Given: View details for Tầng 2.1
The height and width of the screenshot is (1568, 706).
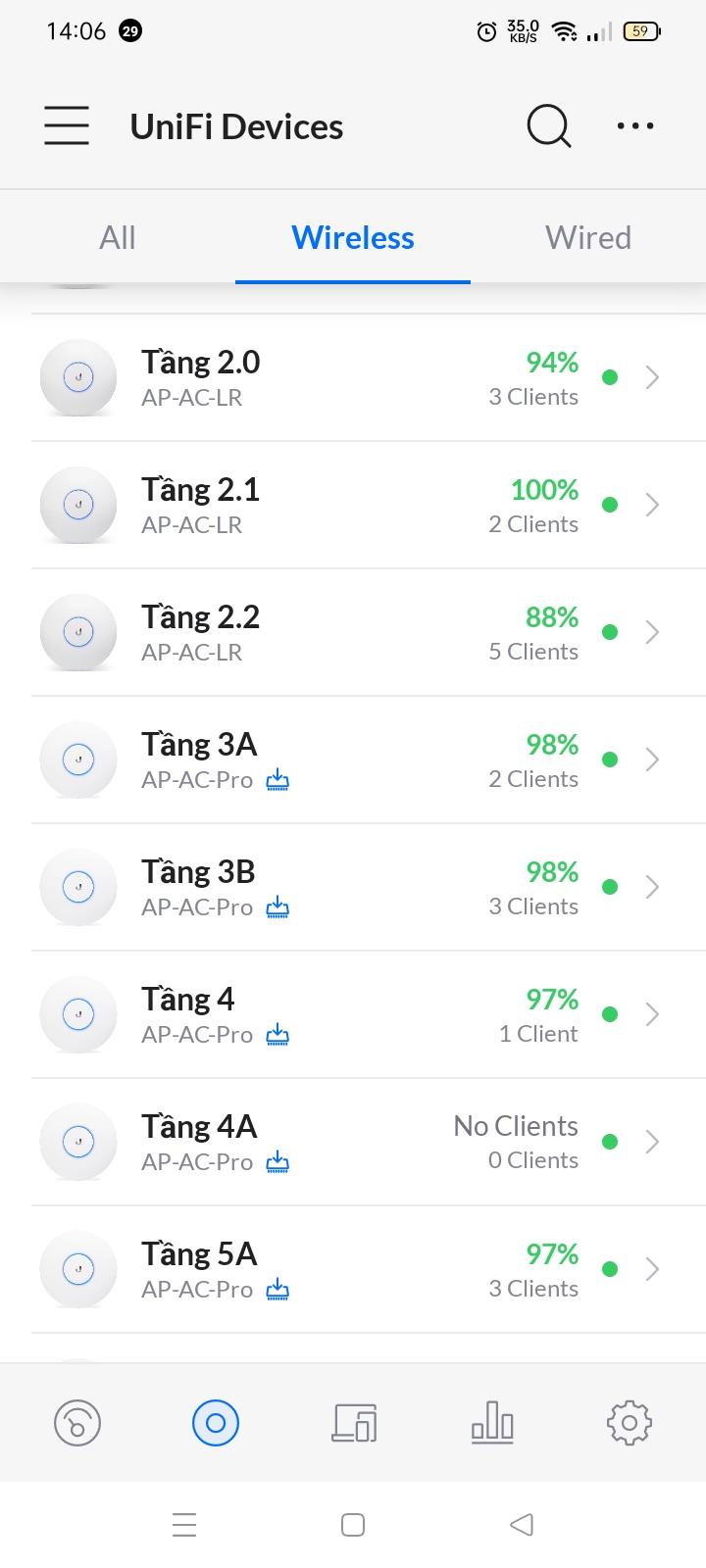Looking at the screenshot, I should tap(353, 506).
